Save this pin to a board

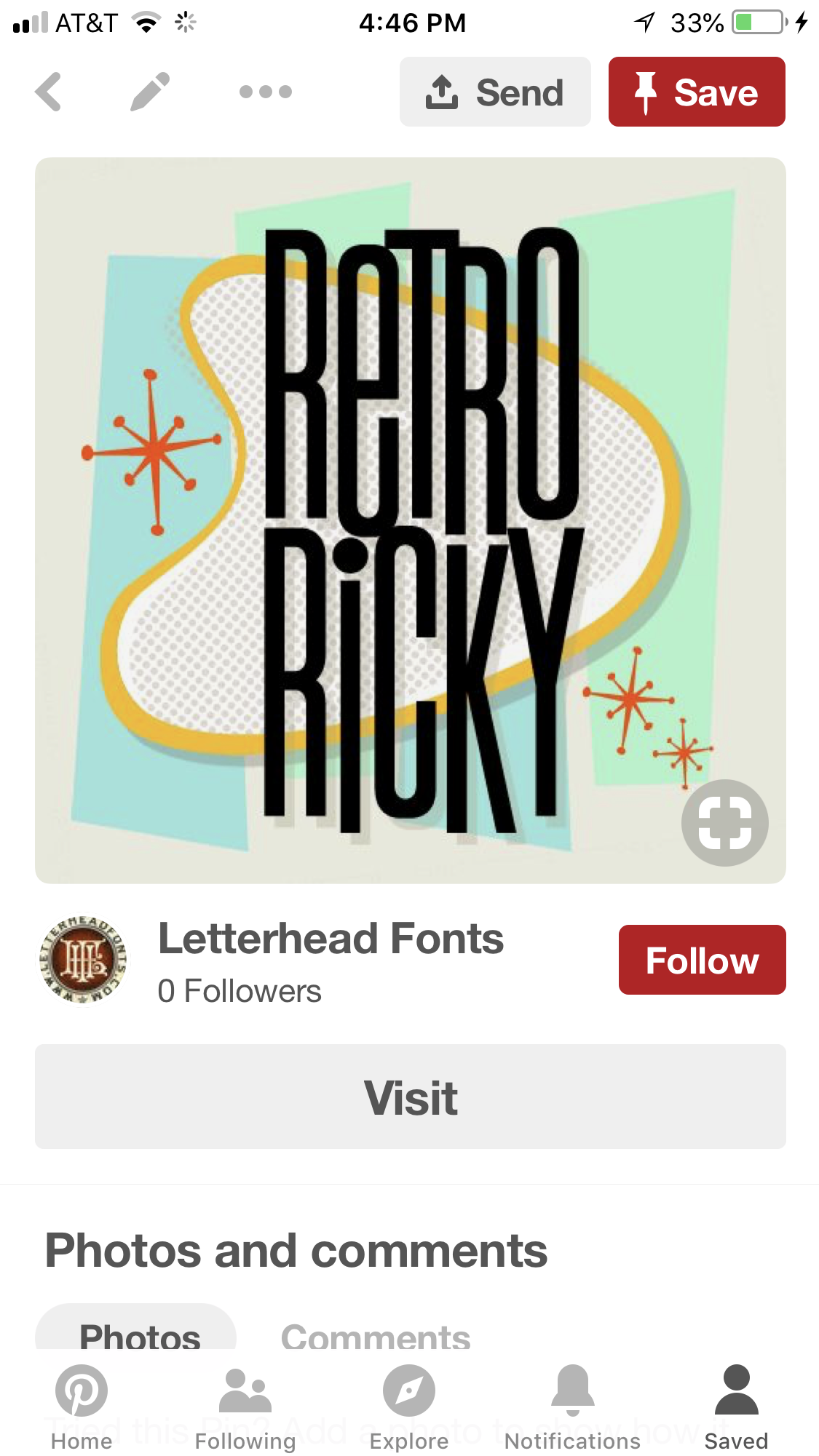coord(697,92)
